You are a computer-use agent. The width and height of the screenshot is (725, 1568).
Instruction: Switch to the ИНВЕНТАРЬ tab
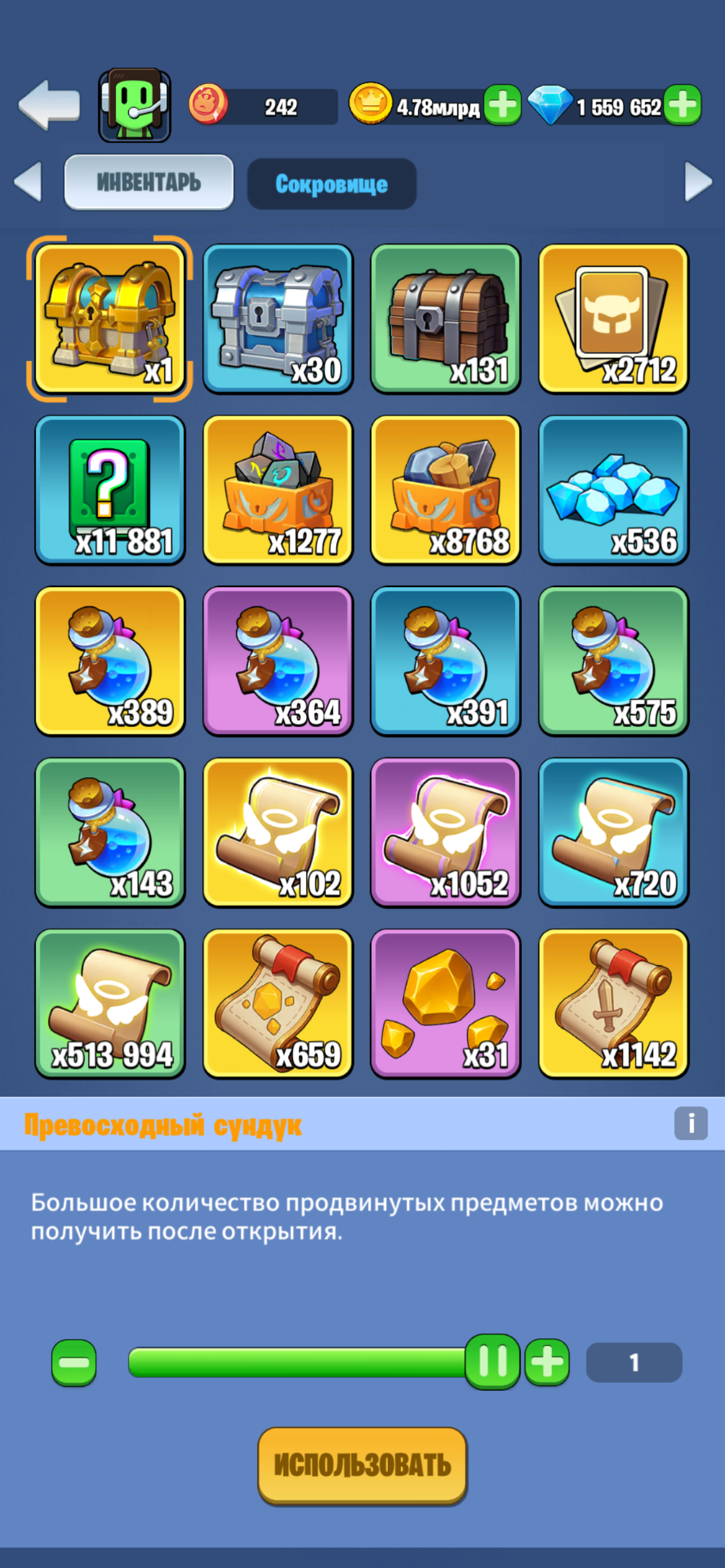tap(148, 183)
